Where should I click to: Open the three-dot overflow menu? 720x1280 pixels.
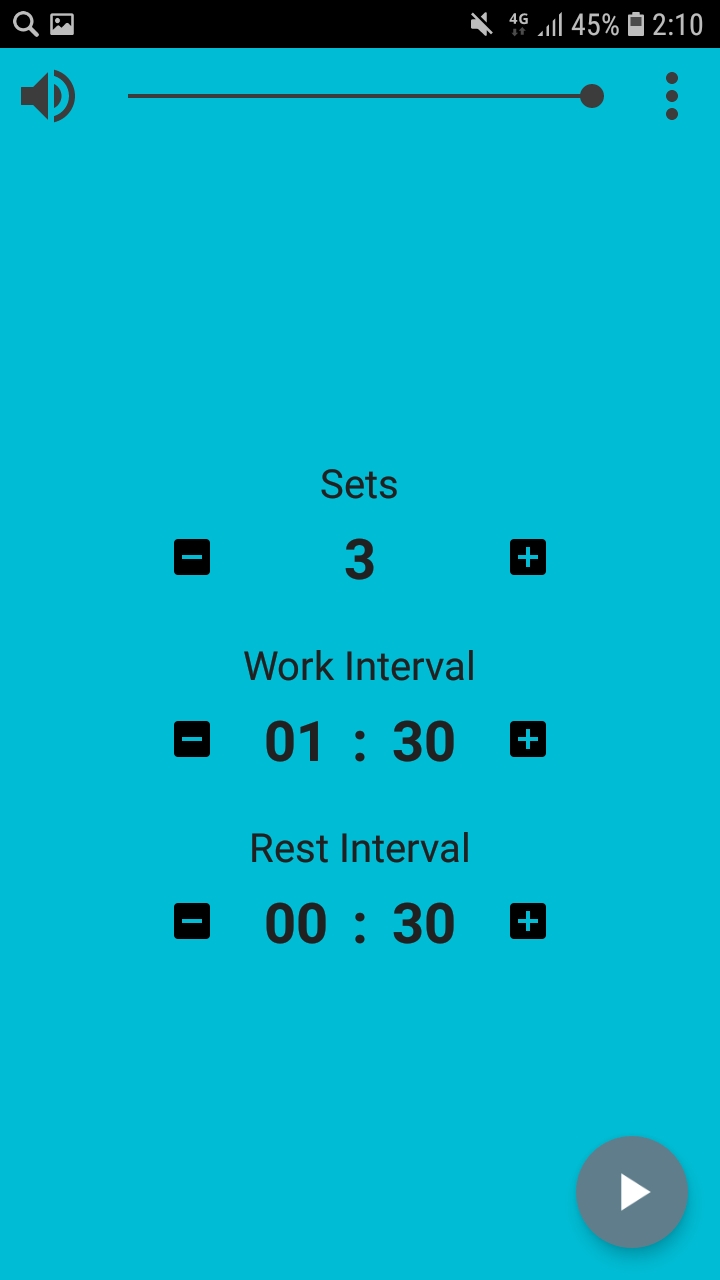click(x=672, y=96)
